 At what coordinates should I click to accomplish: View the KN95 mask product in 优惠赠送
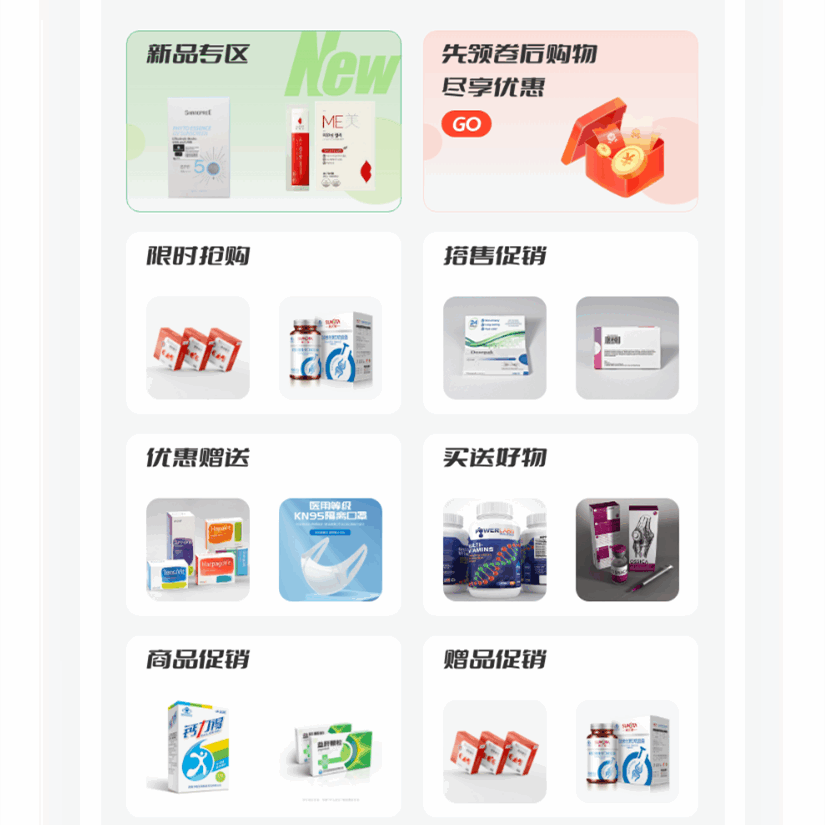(330, 549)
